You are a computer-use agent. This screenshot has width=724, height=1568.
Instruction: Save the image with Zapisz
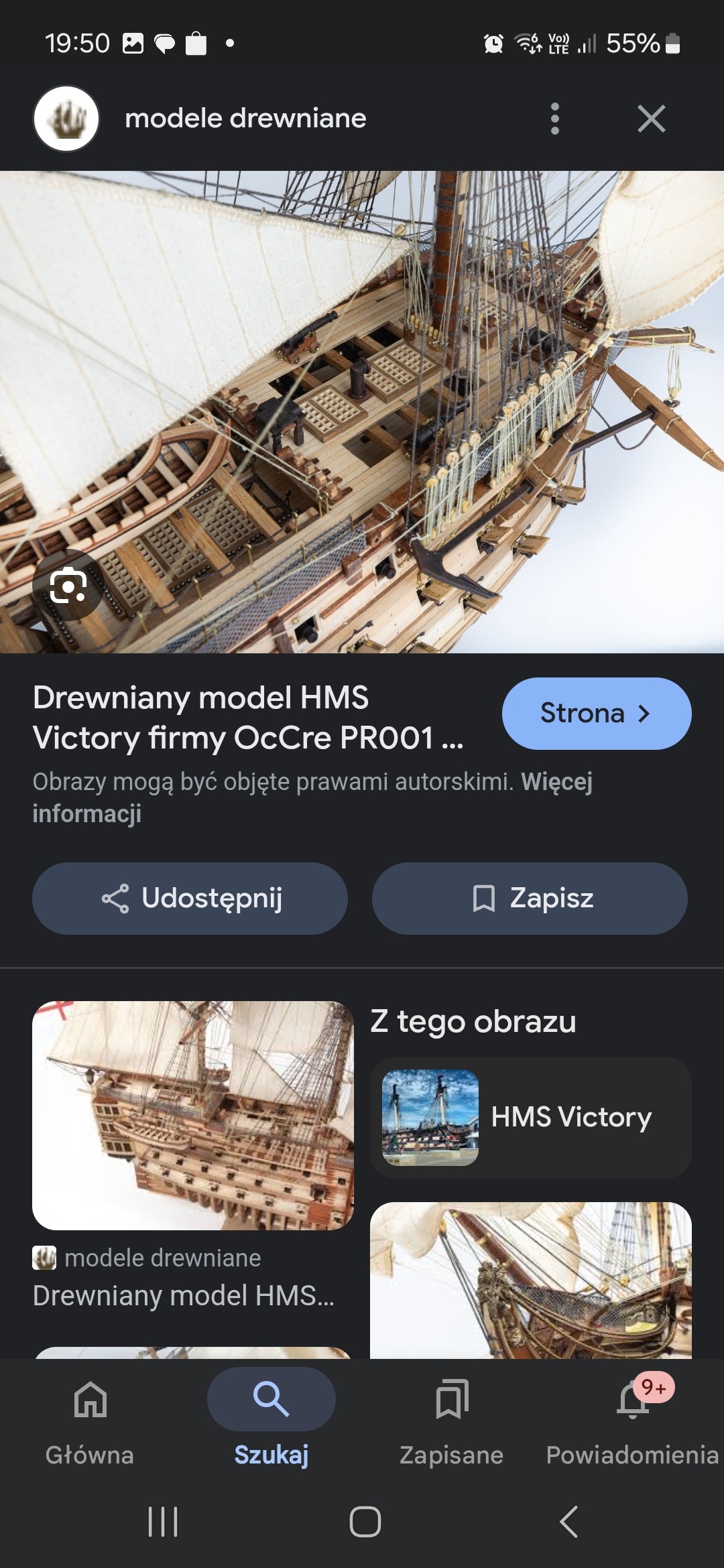(530, 898)
